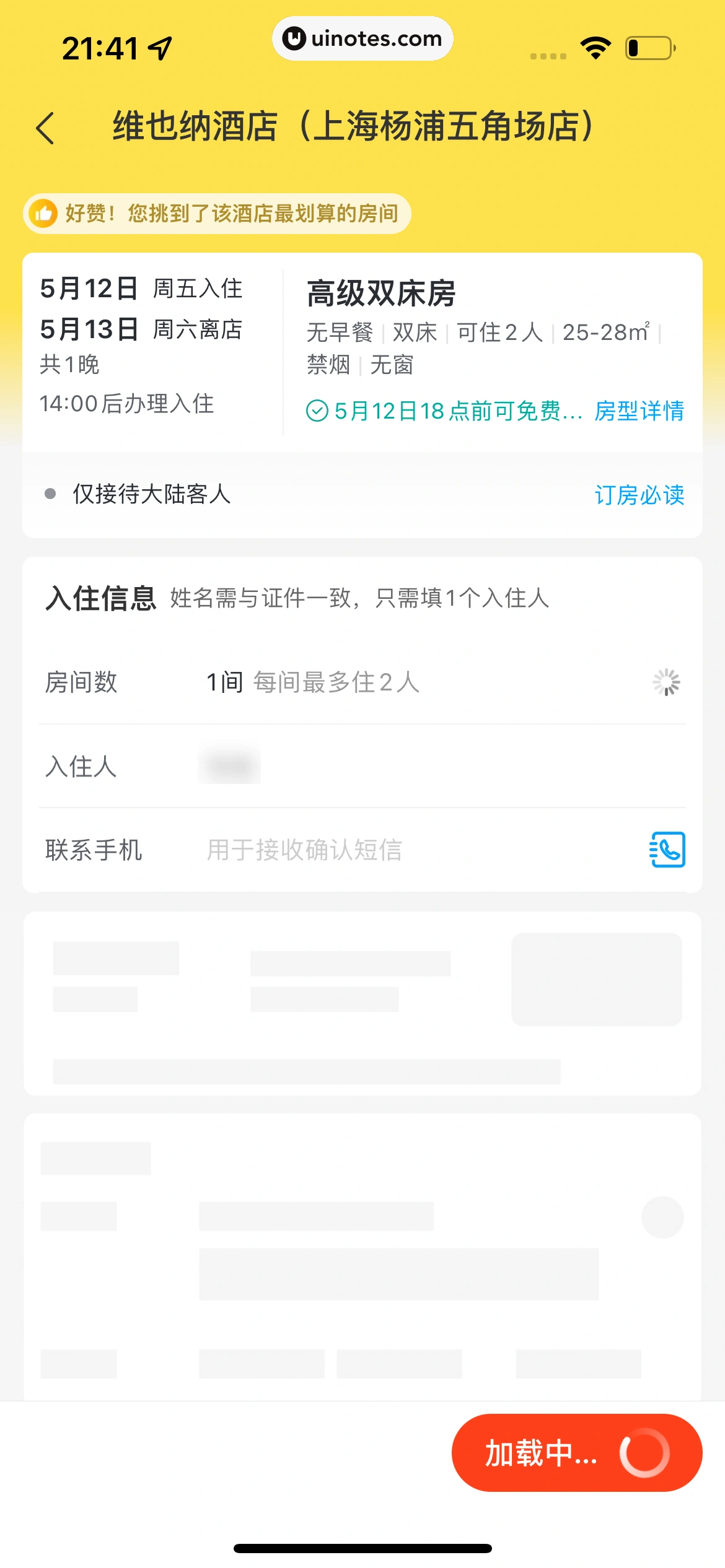This screenshot has width=725, height=1568.
Task: Go back from the hotel booking page
Action: pyautogui.click(x=45, y=128)
